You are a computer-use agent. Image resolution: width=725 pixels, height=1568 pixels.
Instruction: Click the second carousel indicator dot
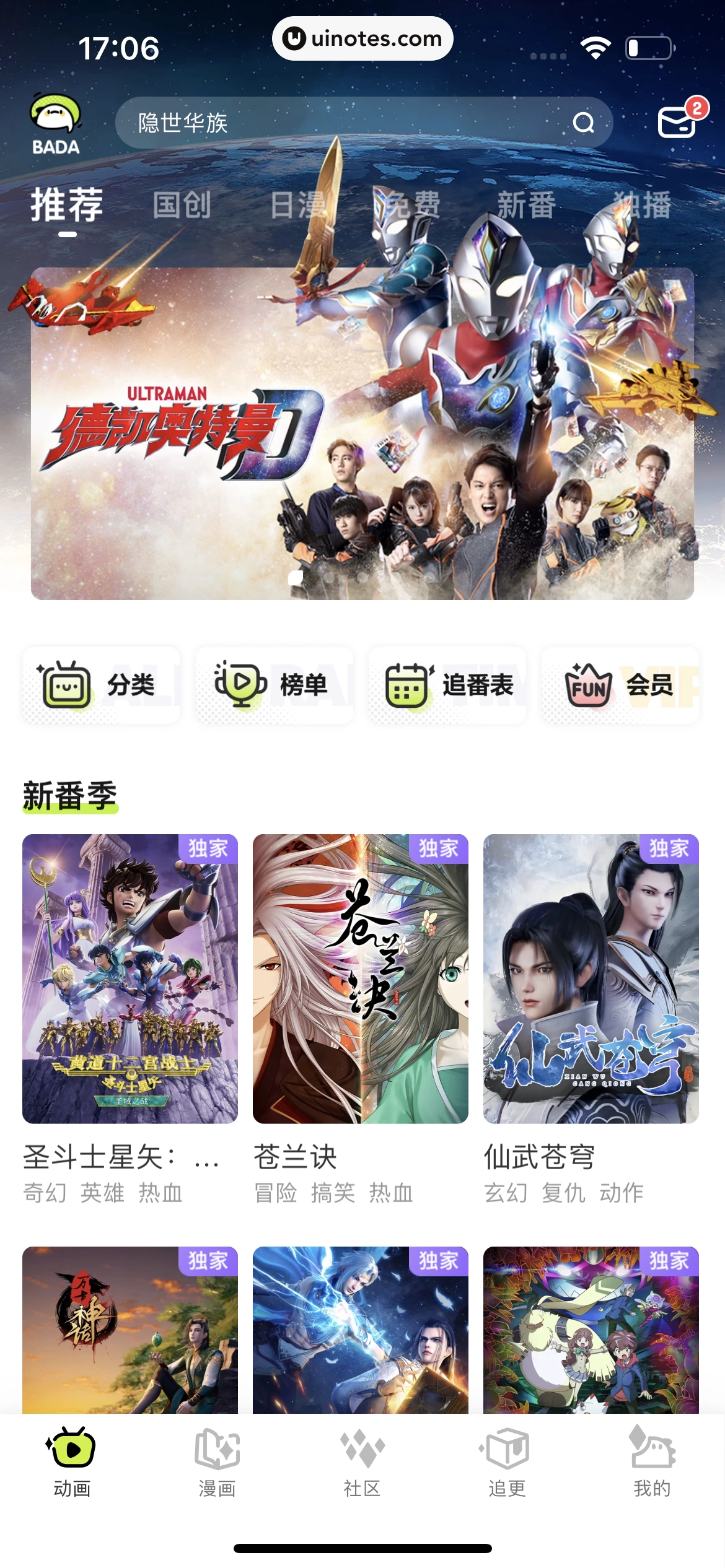coord(329,577)
